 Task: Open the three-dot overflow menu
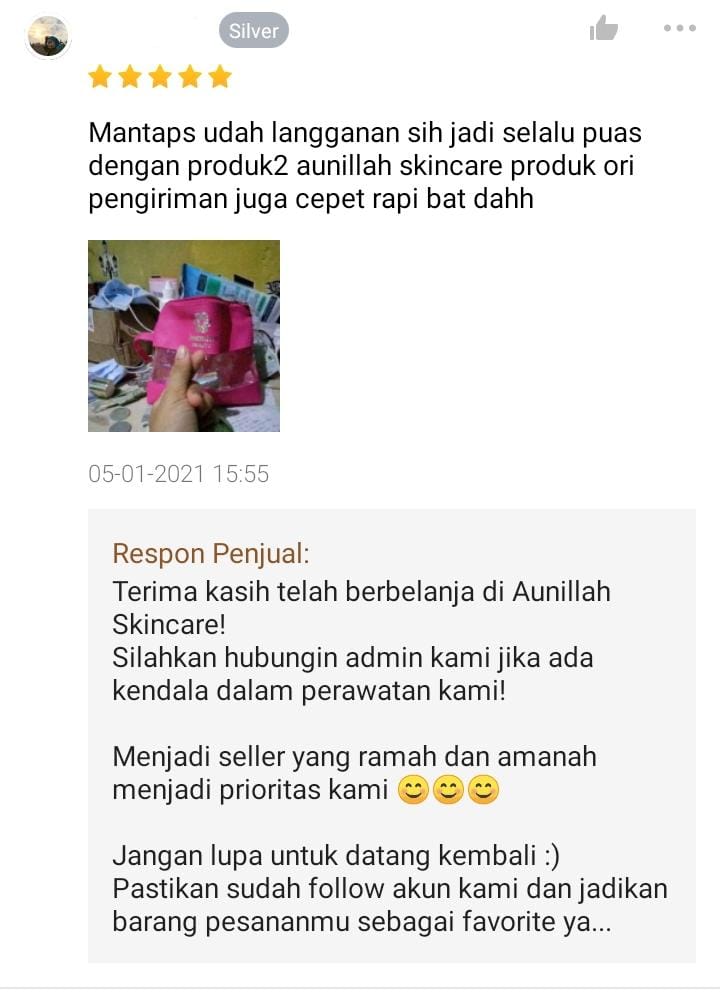679,29
